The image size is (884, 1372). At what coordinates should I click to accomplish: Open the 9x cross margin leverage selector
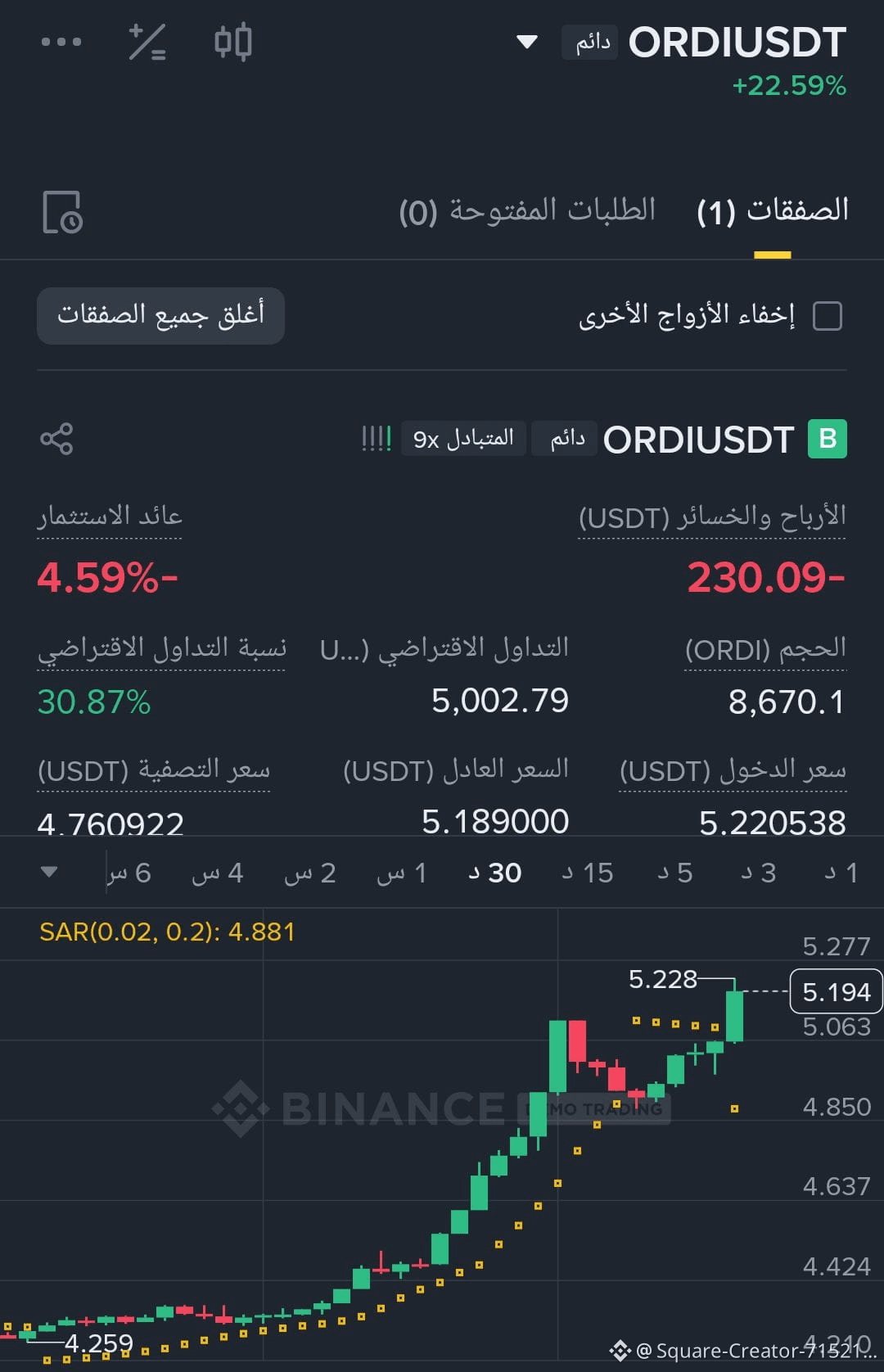point(463,439)
